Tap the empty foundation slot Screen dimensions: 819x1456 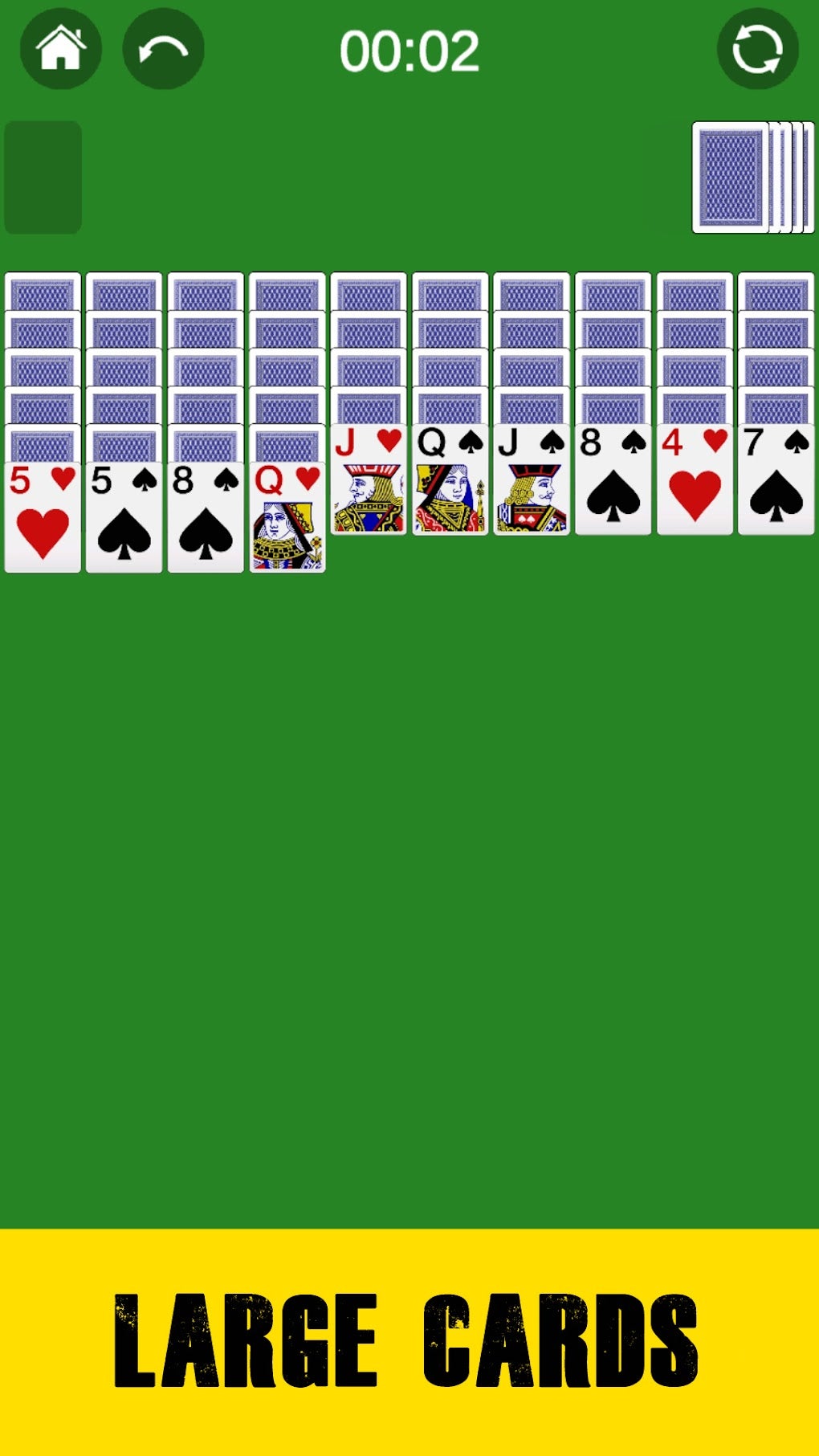click(x=41, y=178)
